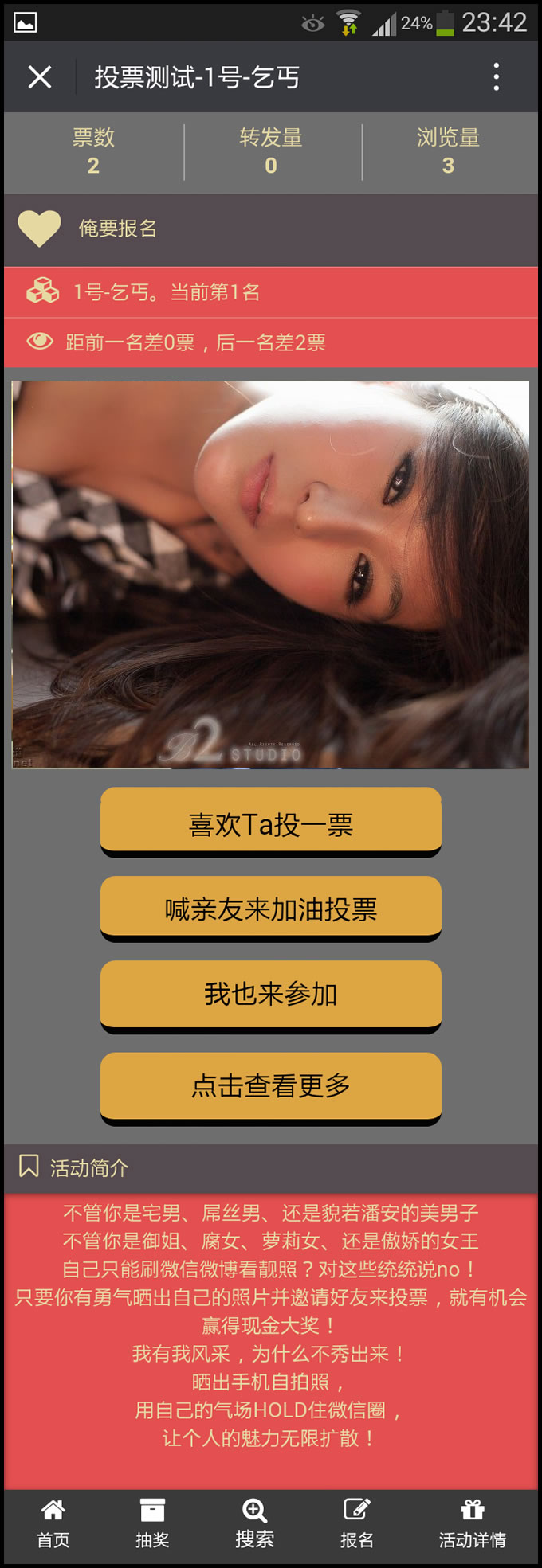542x1568 pixels.
Task: Tap 俺要报名 to sign up
Action: (116, 229)
